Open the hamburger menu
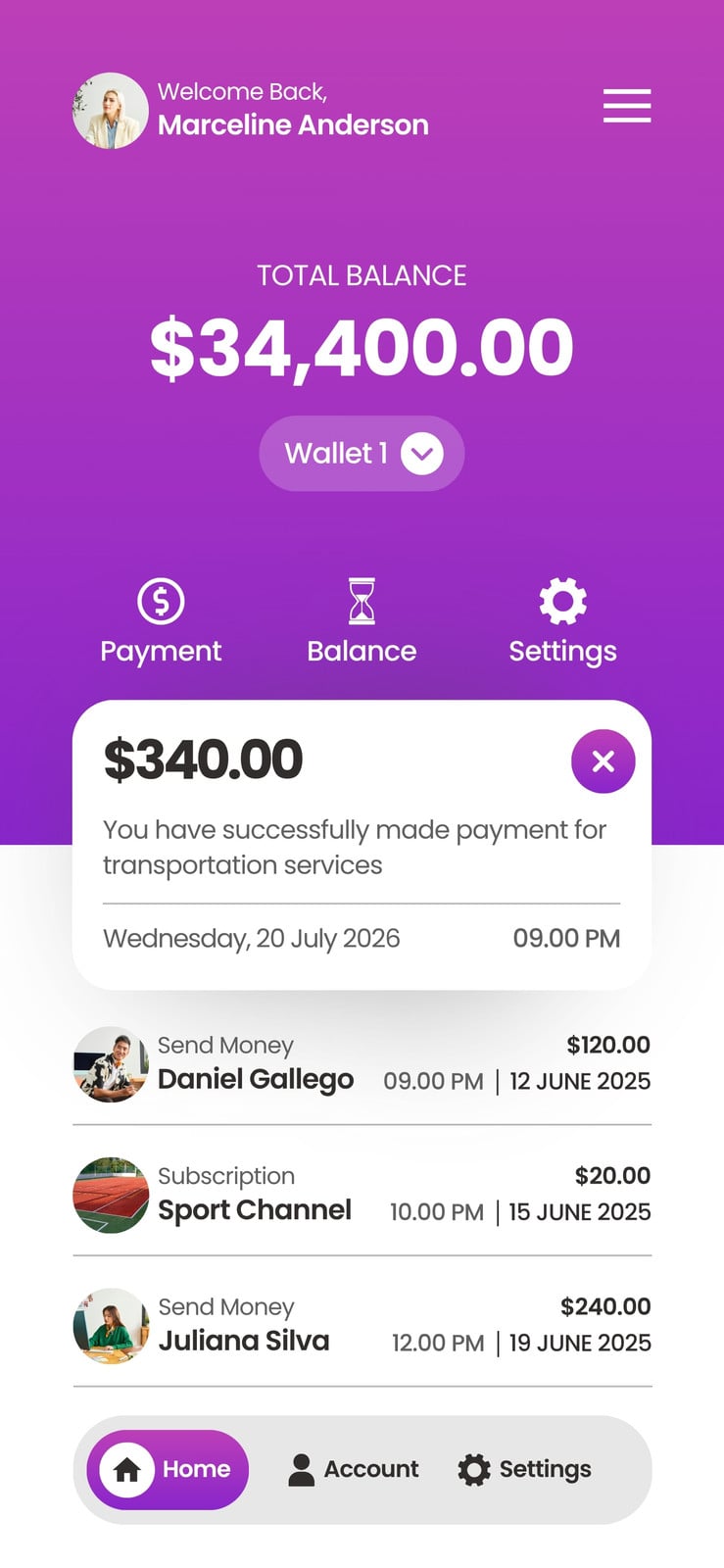Viewport: 724px width, 1568px height. click(627, 106)
